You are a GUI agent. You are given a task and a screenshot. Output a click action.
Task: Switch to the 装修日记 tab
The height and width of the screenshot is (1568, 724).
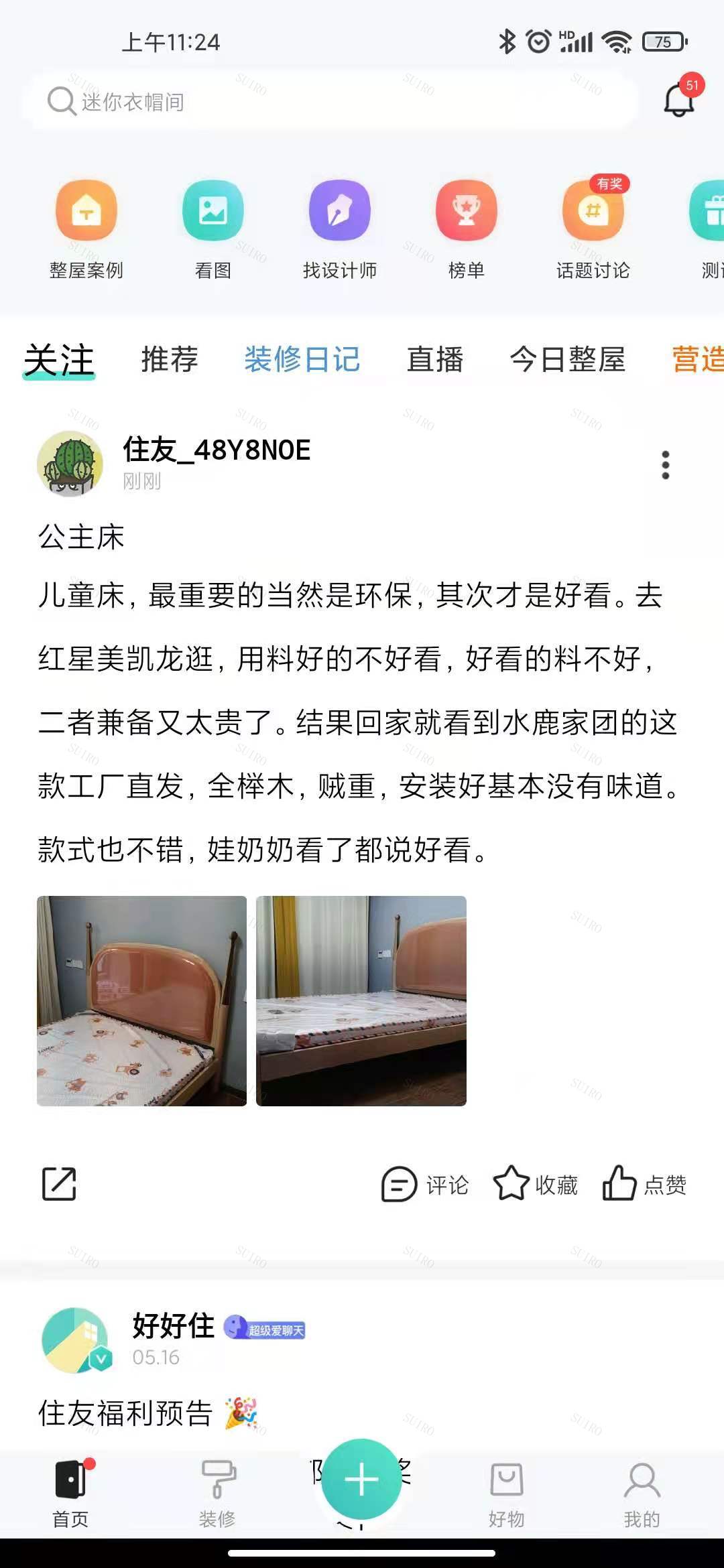pos(302,359)
